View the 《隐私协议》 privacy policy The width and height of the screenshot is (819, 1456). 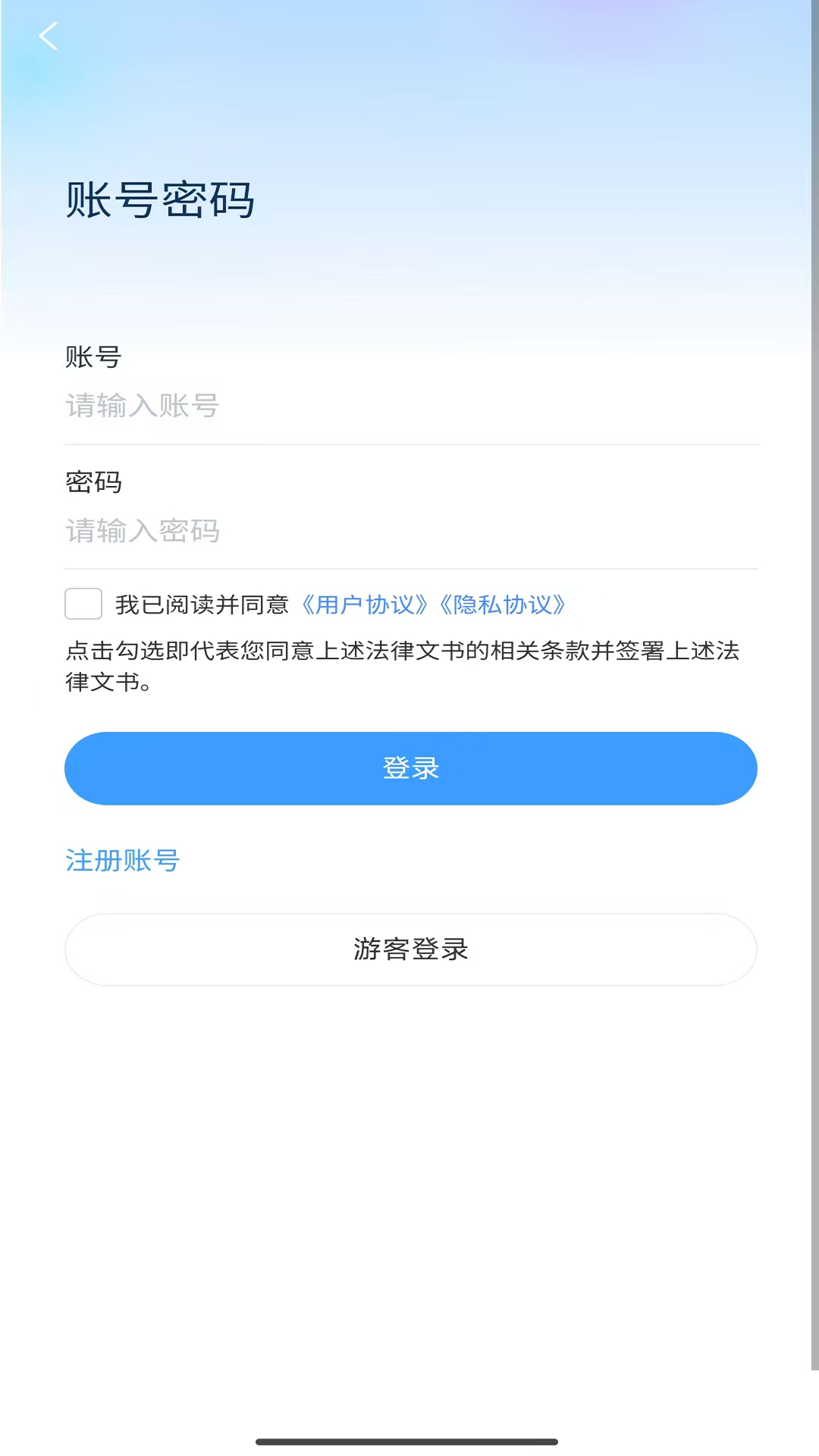tap(503, 605)
